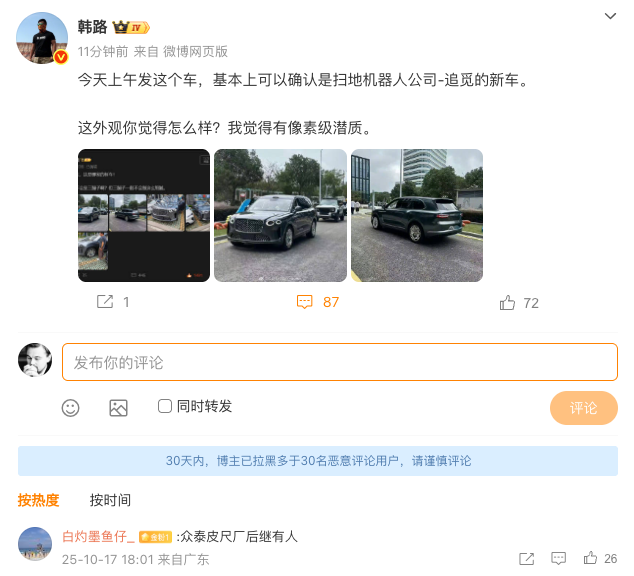Image resolution: width=634 pixels, height=576 pixels.
Task: View the rear-view car photo
Action: click(417, 215)
